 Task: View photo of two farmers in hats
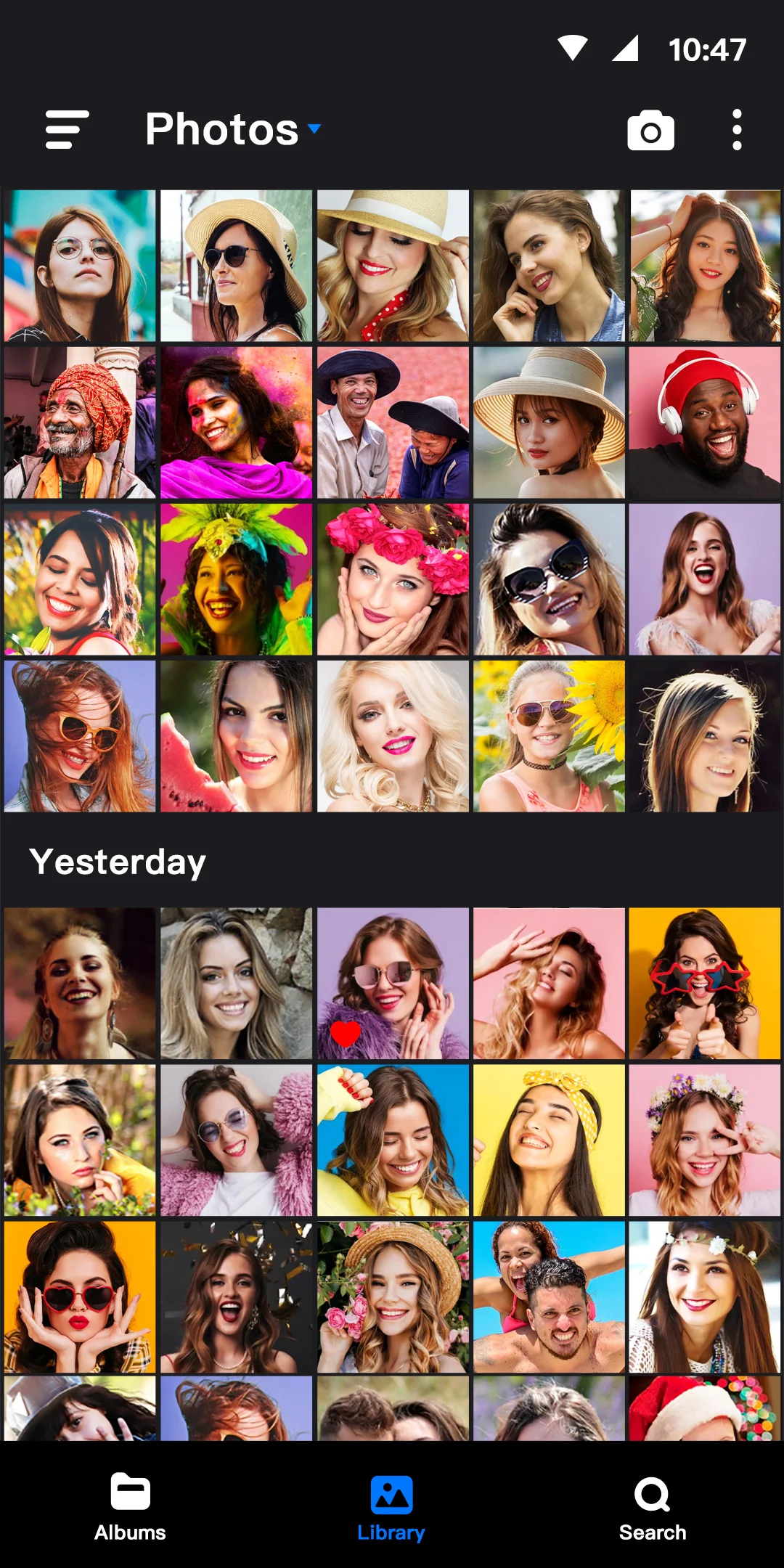coord(393,422)
